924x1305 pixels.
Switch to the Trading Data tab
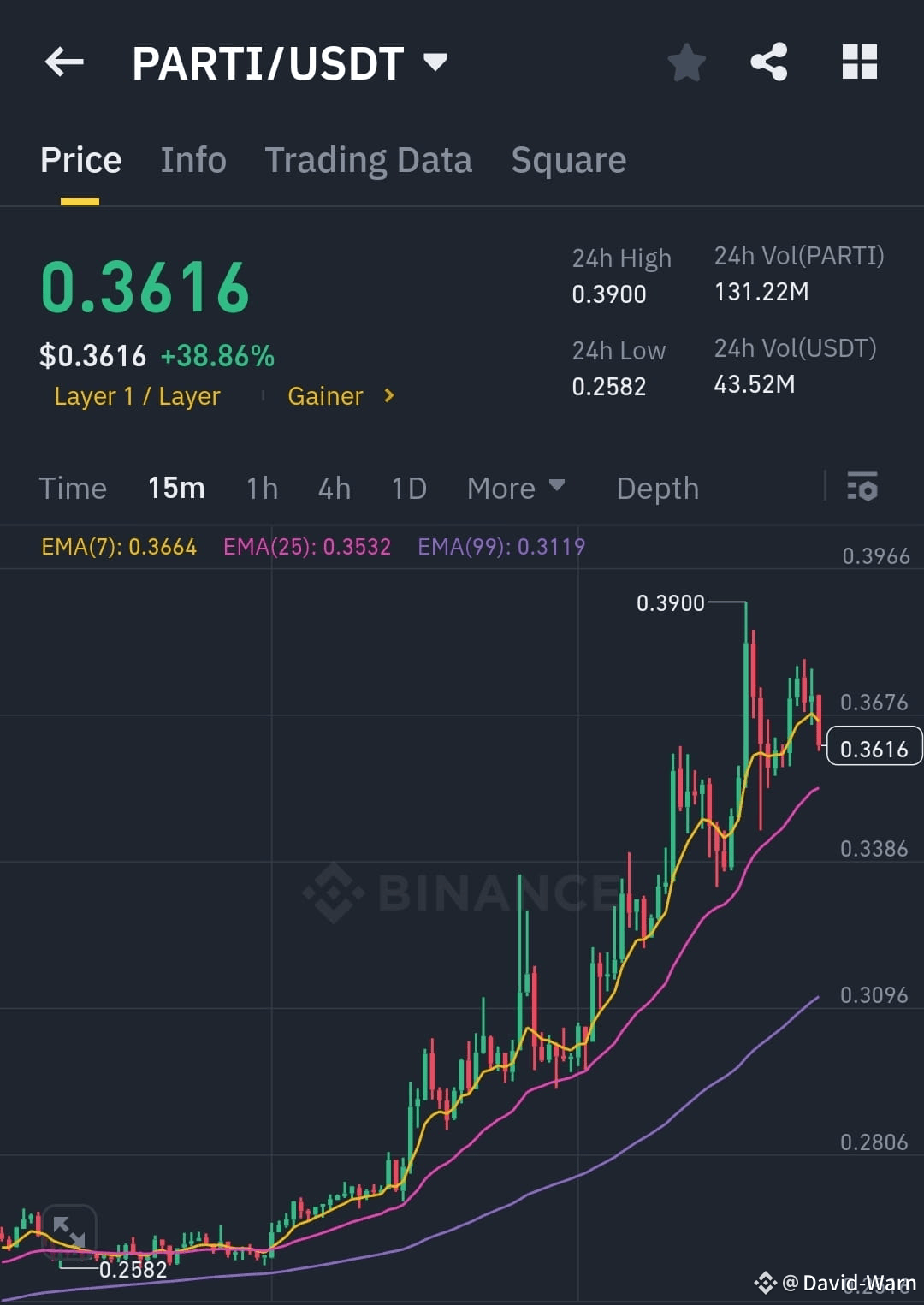[x=369, y=159]
